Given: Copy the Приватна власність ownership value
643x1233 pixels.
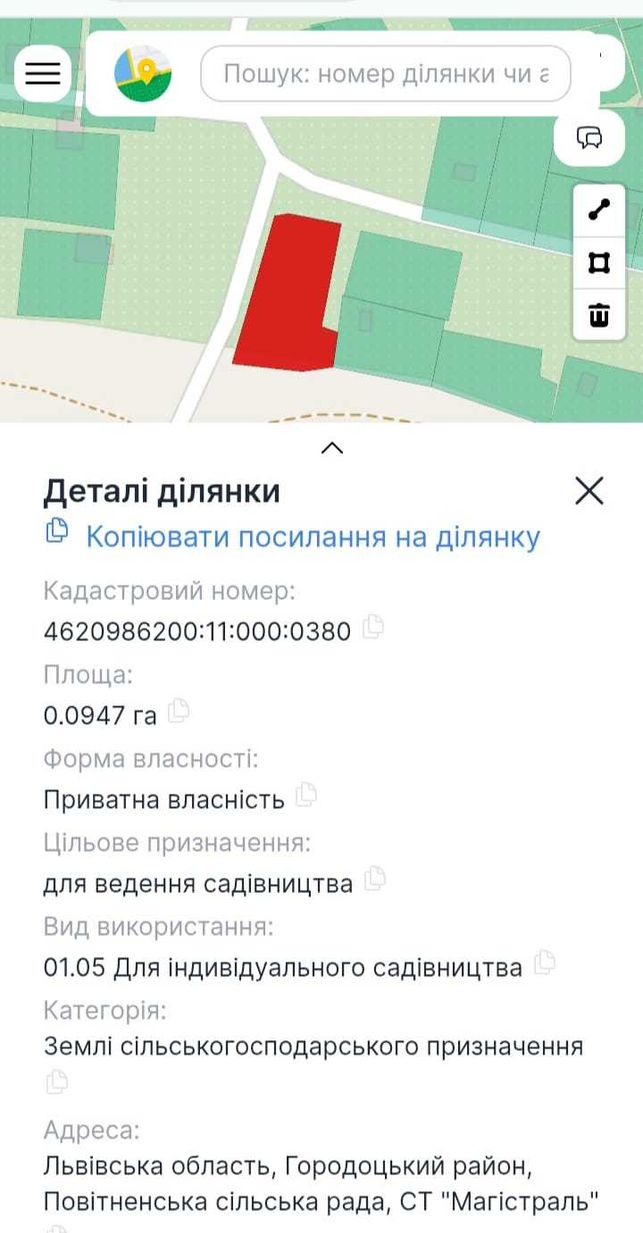Looking at the screenshot, I should 307,797.
